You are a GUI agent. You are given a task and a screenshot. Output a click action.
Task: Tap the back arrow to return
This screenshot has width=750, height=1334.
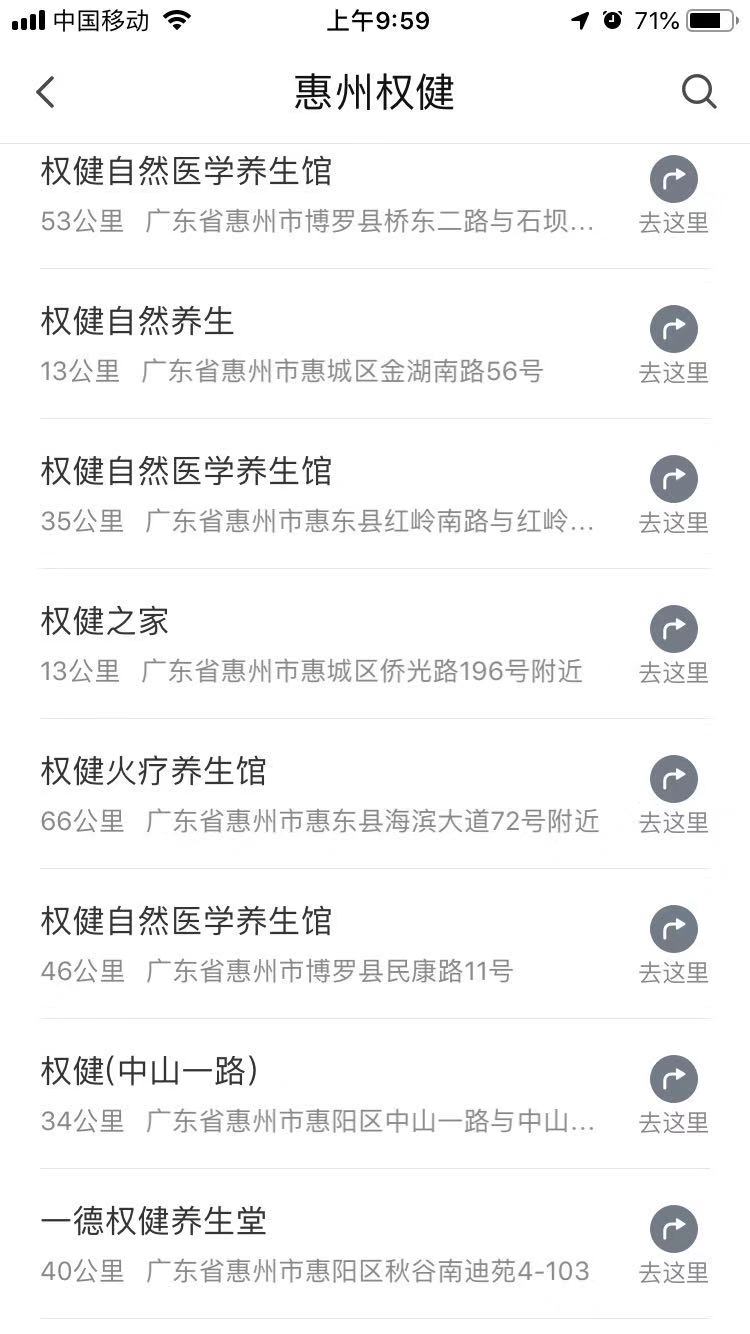[45, 91]
